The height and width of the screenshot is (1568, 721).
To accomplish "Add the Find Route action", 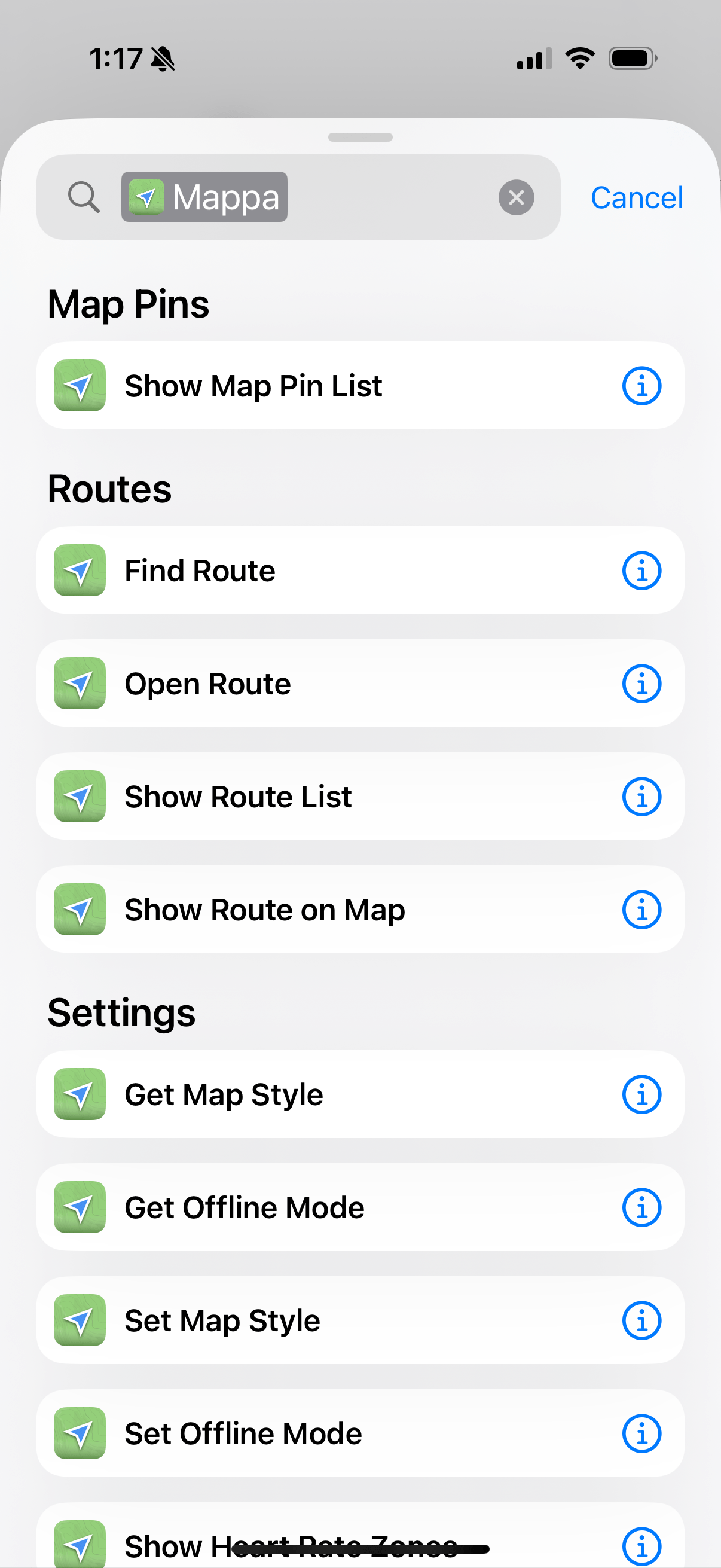I will (x=200, y=571).
